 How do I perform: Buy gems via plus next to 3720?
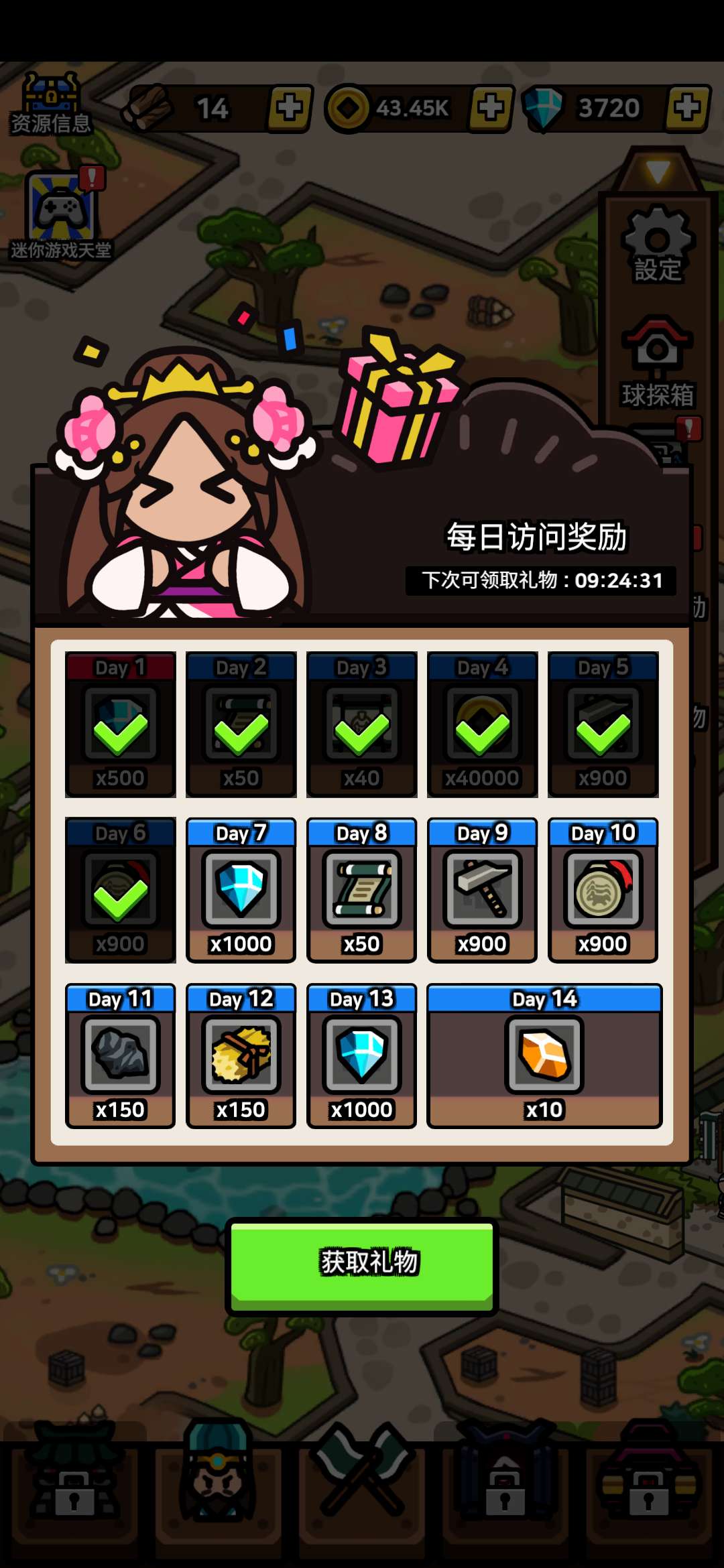686,108
